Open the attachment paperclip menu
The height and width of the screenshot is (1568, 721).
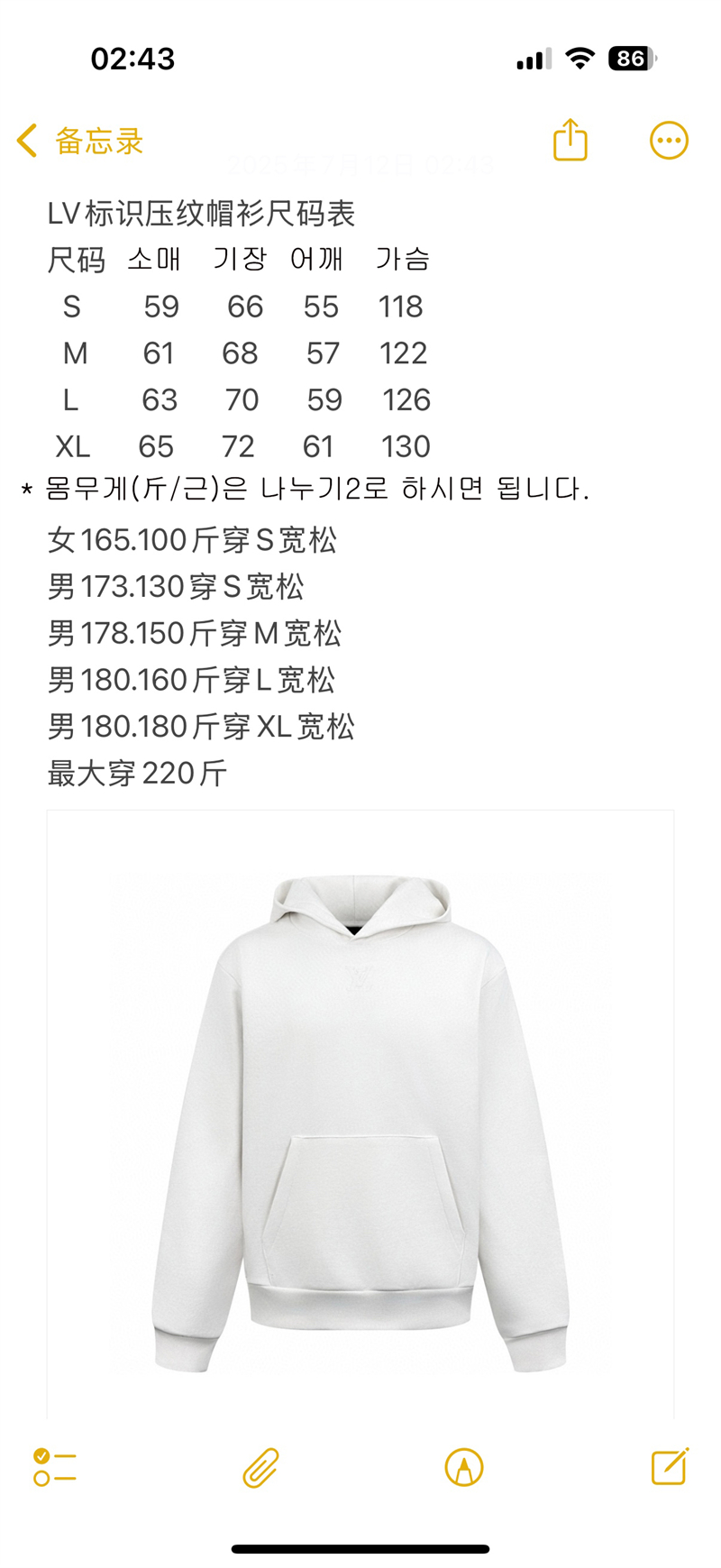point(261,1467)
